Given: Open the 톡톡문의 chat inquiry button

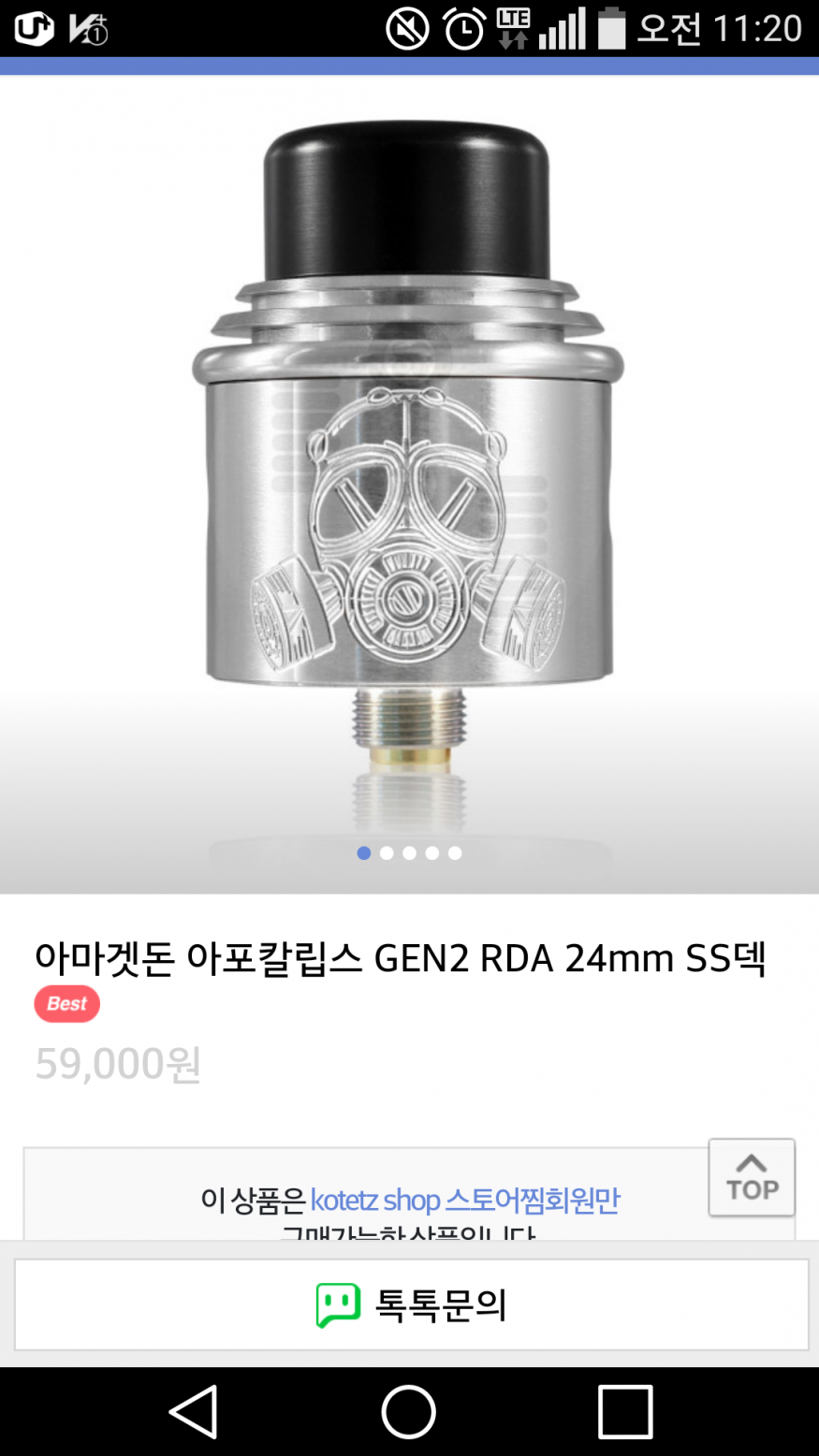Looking at the screenshot, I should (x=411, y=1304).
